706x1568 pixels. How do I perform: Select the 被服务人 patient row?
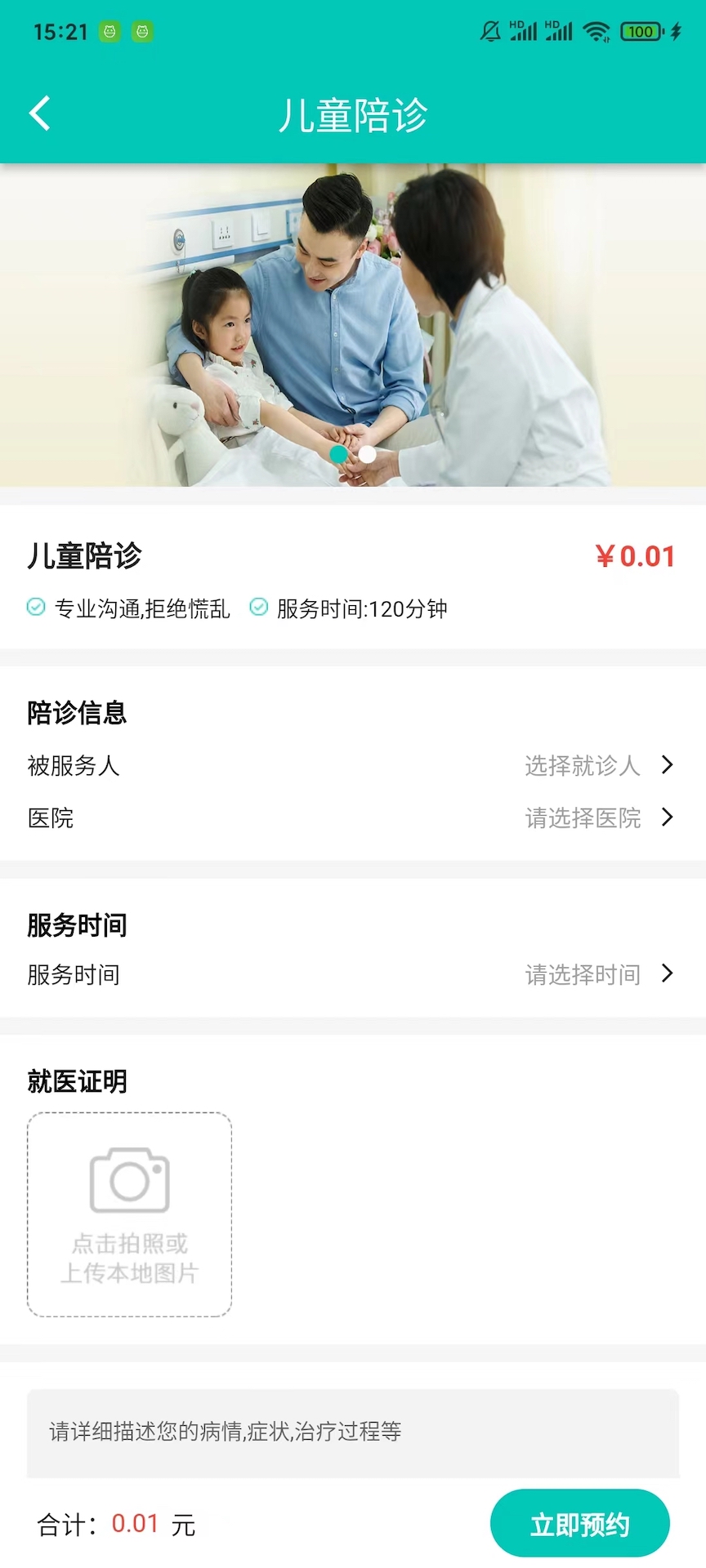click(353, 765)
